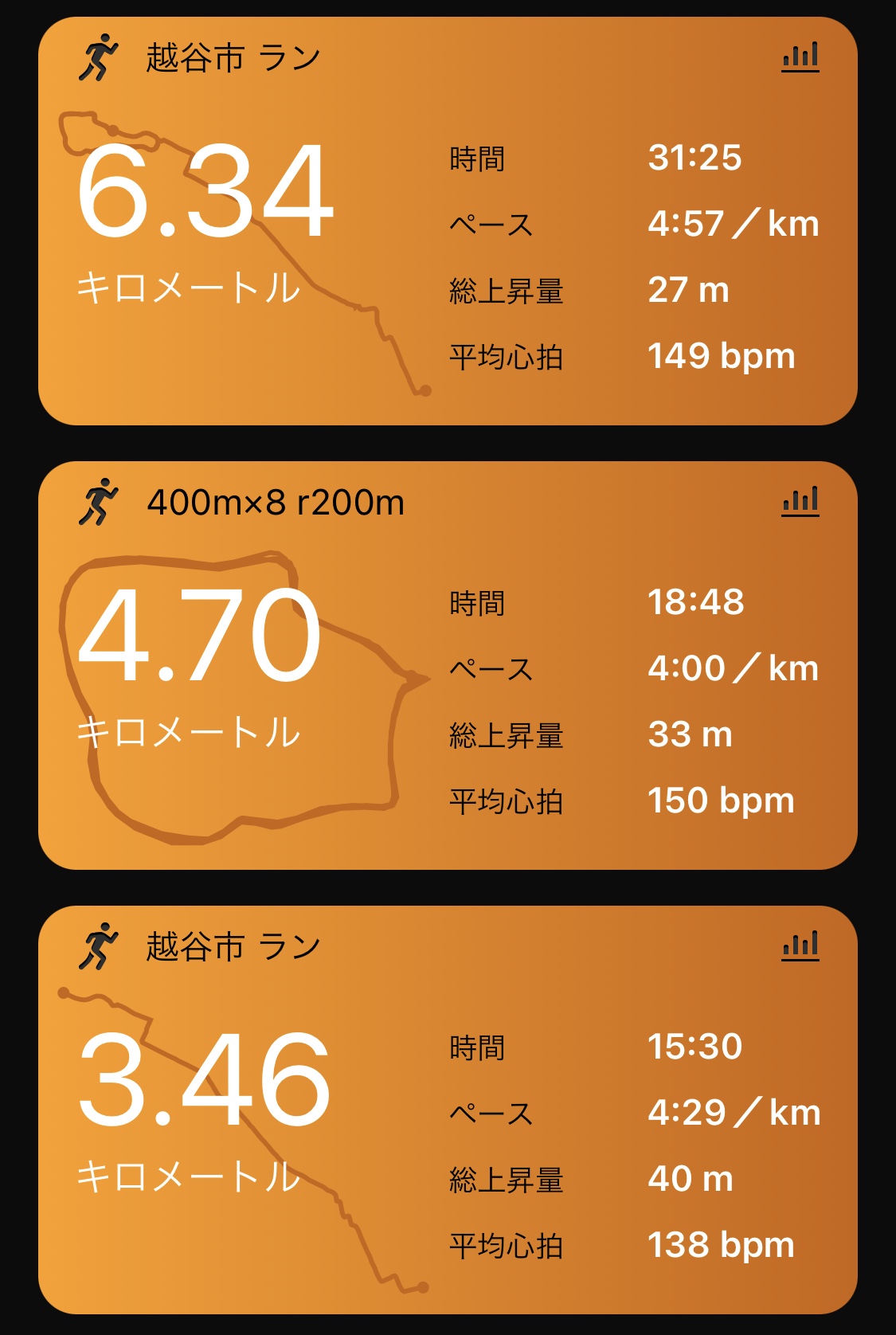
Task: Select the heart rate value 149 bpm
Action: pyautogui.click(x=721, y=357)
